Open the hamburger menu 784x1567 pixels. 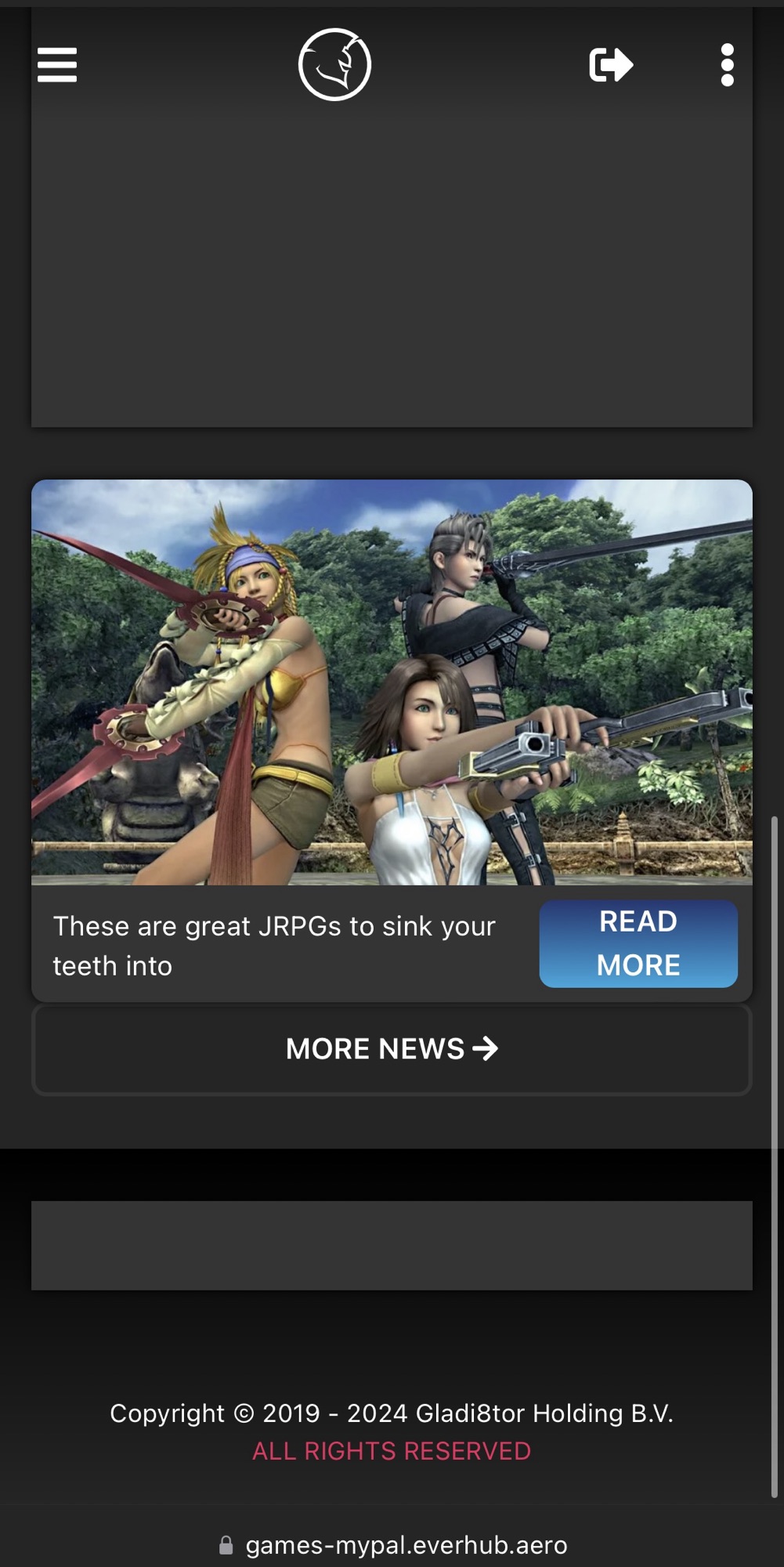[57, 65]
